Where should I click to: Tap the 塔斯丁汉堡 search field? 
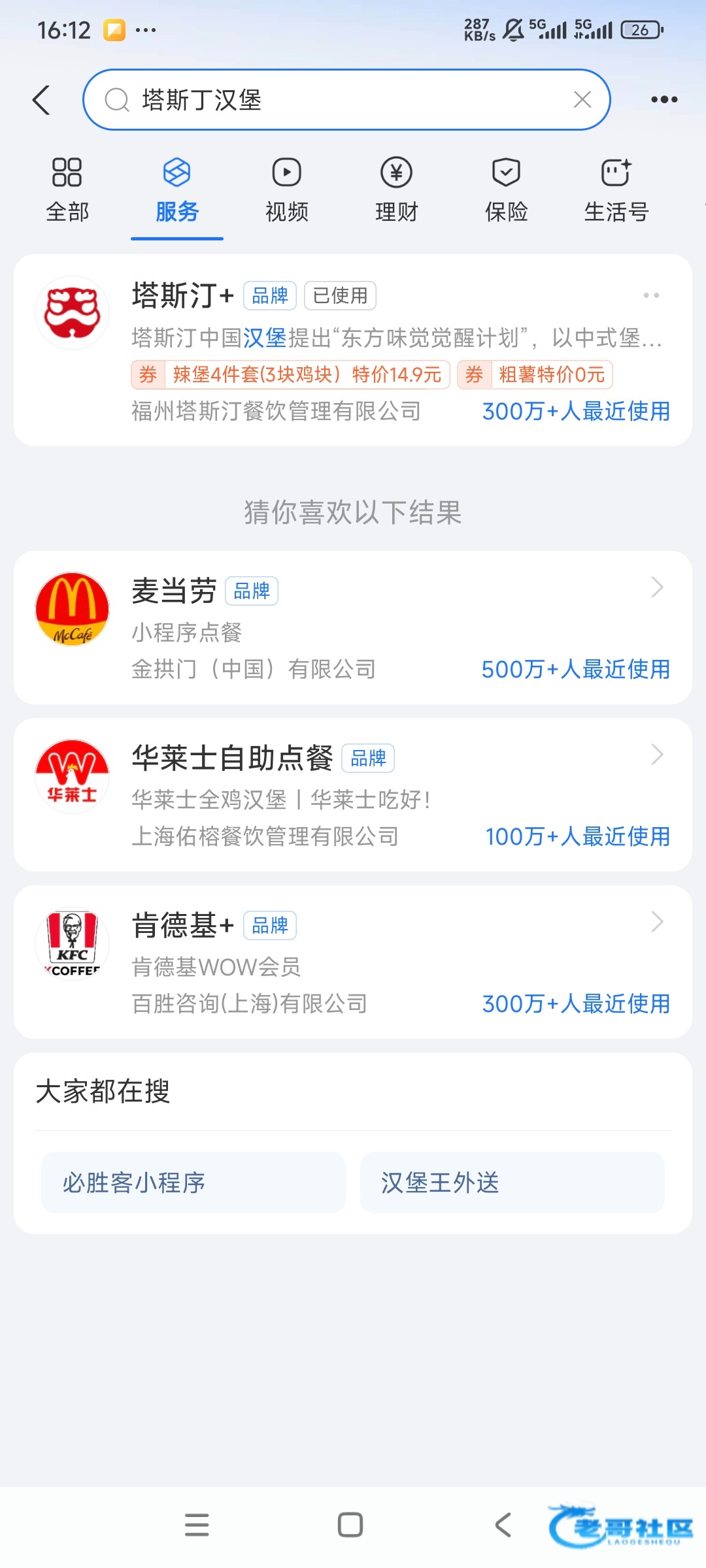[x=346, y=99]
